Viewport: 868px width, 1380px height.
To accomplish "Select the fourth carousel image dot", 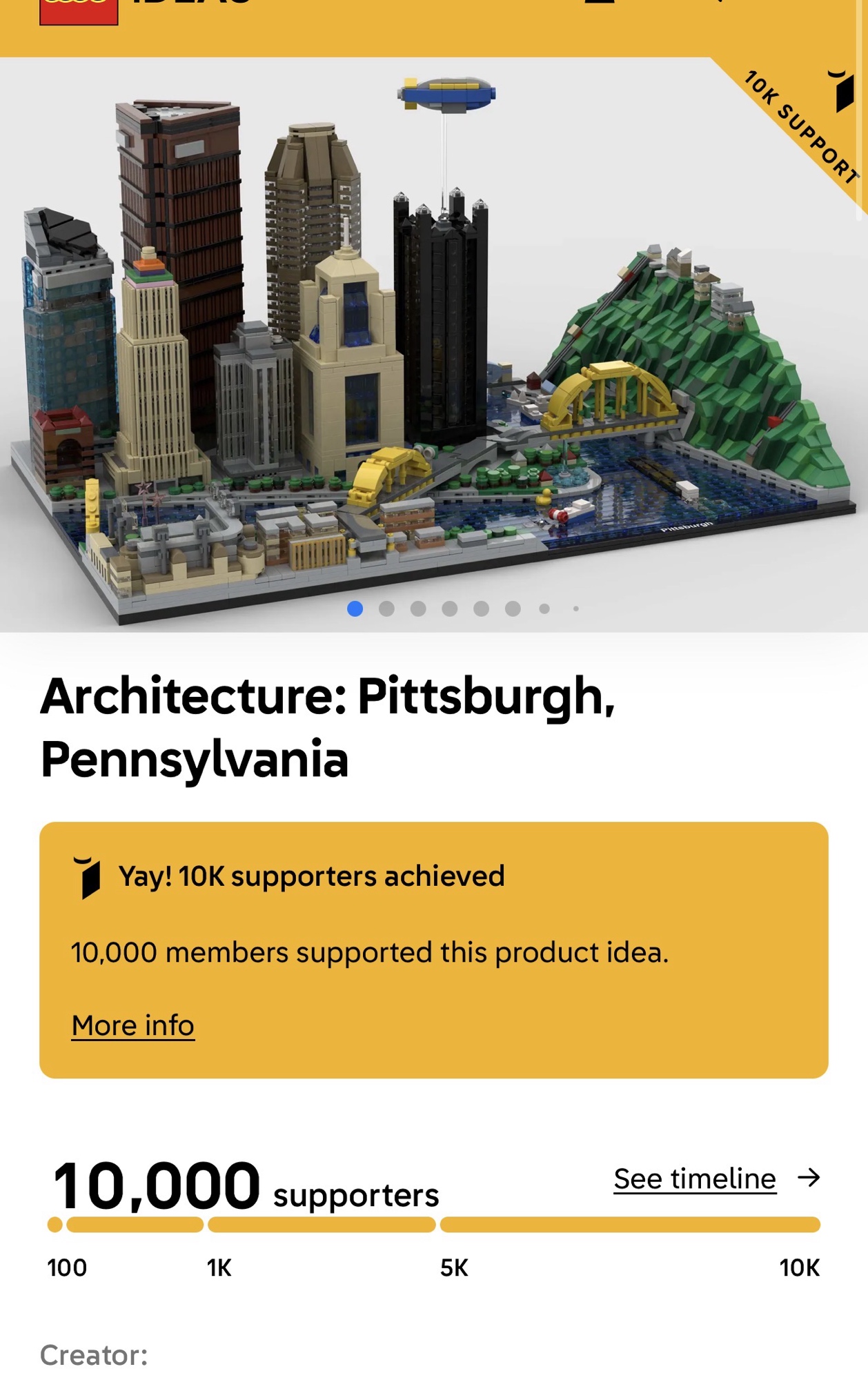I will 450,609.
